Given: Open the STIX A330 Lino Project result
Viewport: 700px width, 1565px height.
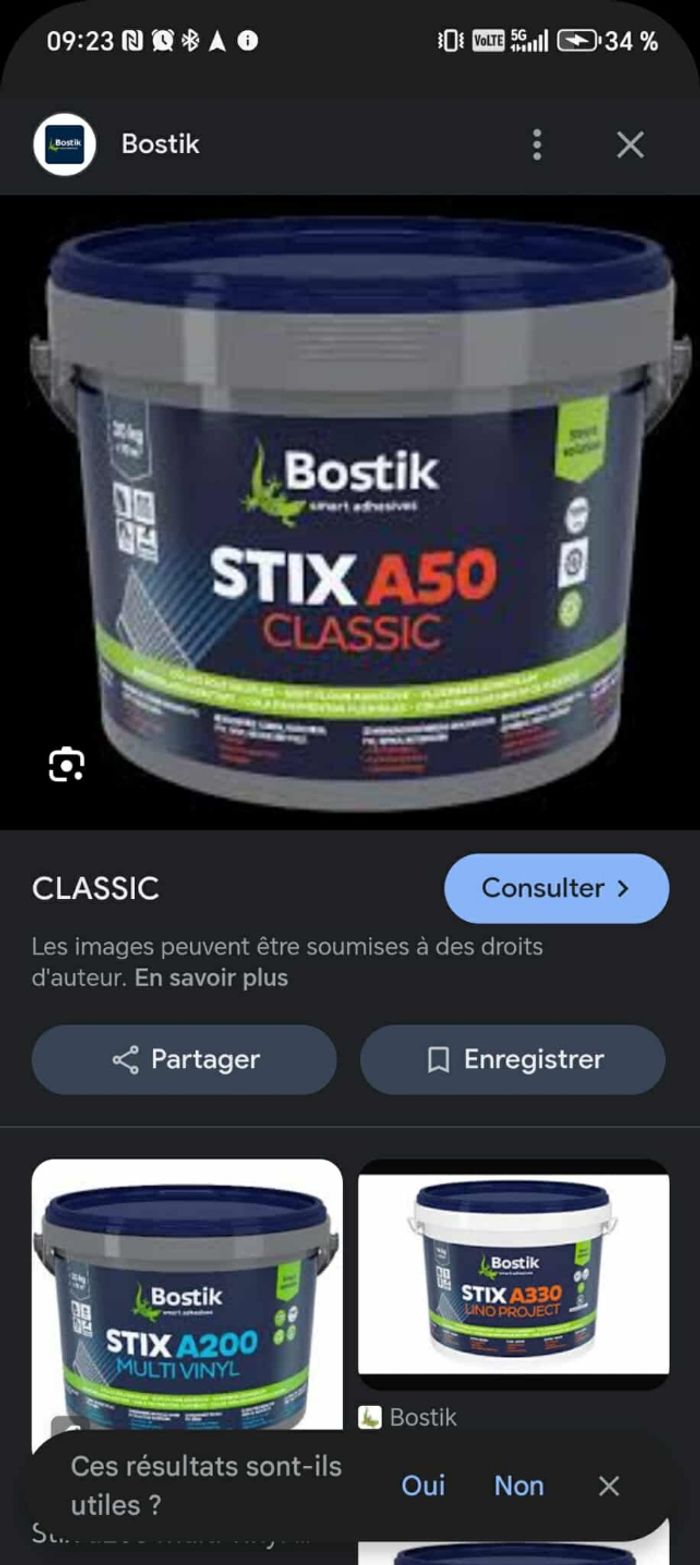Looking at the screenshot, I should (x=513, y=1275).
